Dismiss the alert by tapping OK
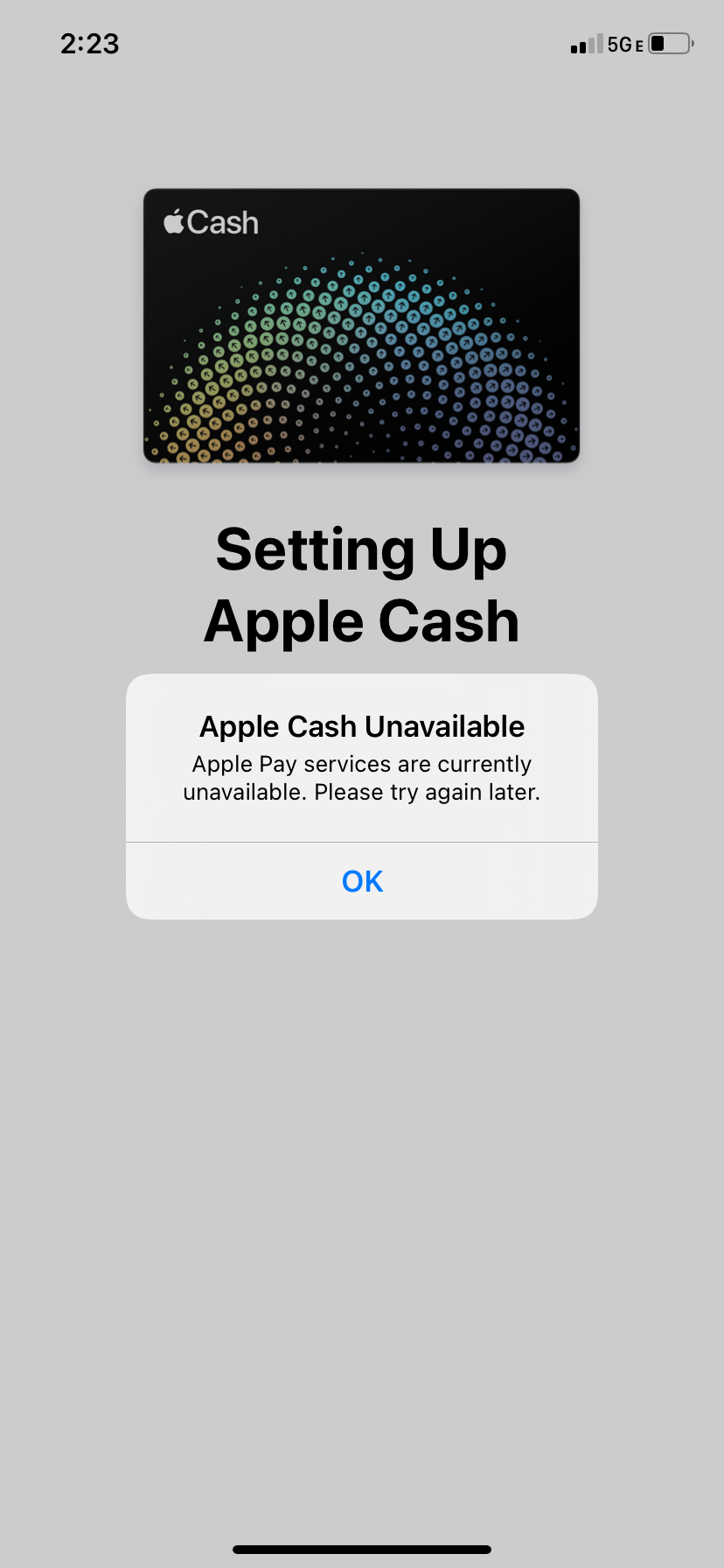The height and width of the screenshot is (1568, 724). (361, 881)
